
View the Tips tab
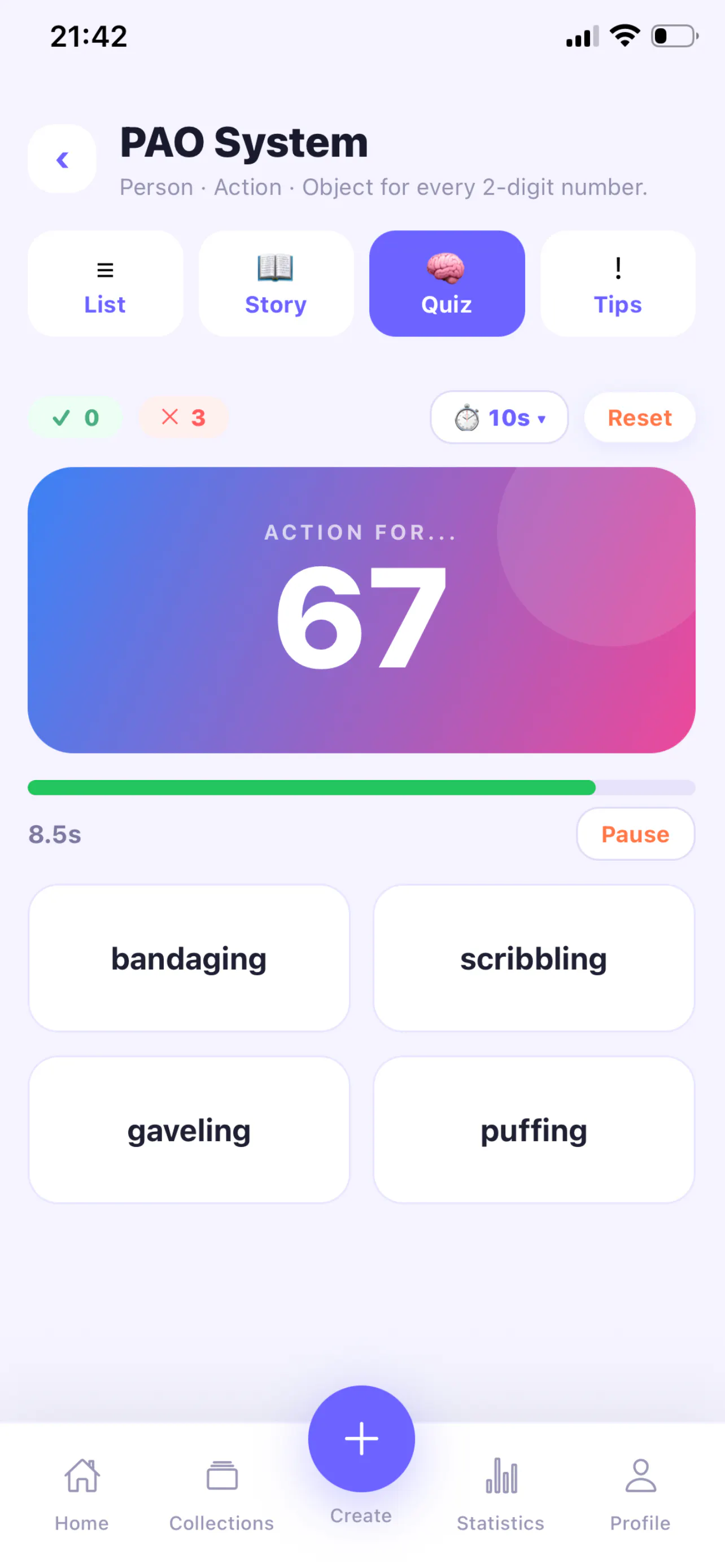(618, 284)
